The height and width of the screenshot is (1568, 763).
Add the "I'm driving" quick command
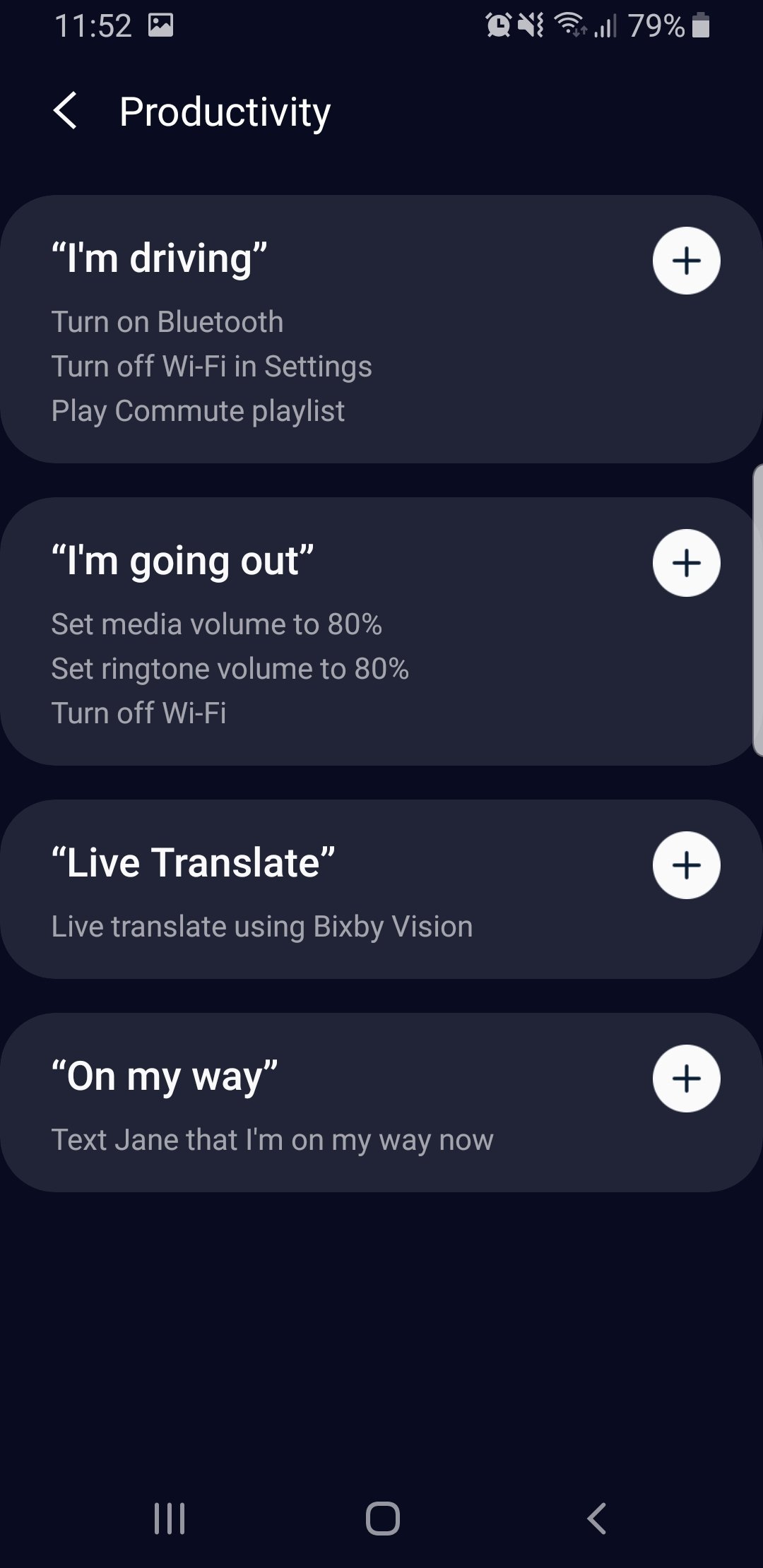click(686, 261)
